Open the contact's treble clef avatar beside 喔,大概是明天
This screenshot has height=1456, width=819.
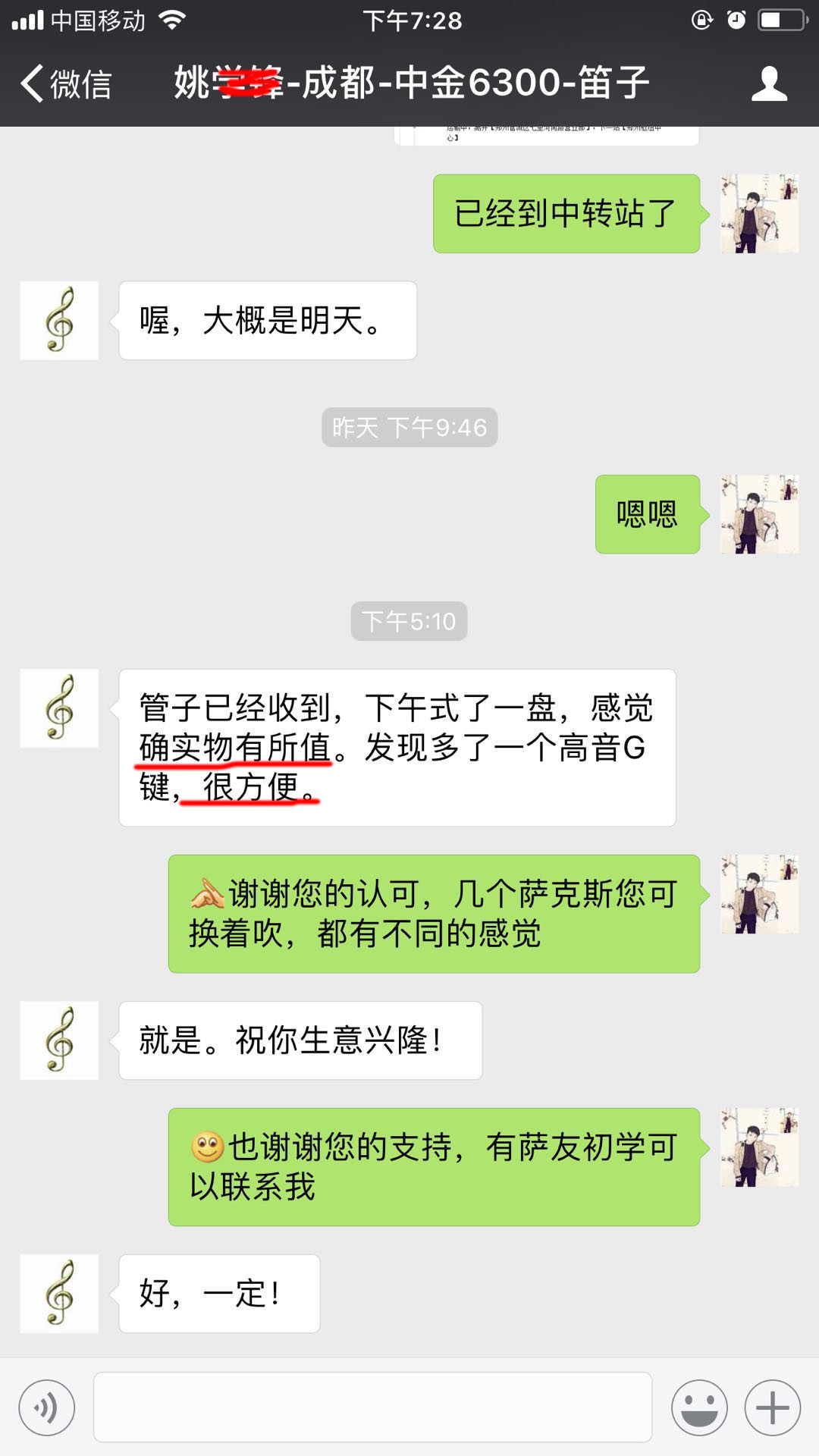[x=59, y=320]
